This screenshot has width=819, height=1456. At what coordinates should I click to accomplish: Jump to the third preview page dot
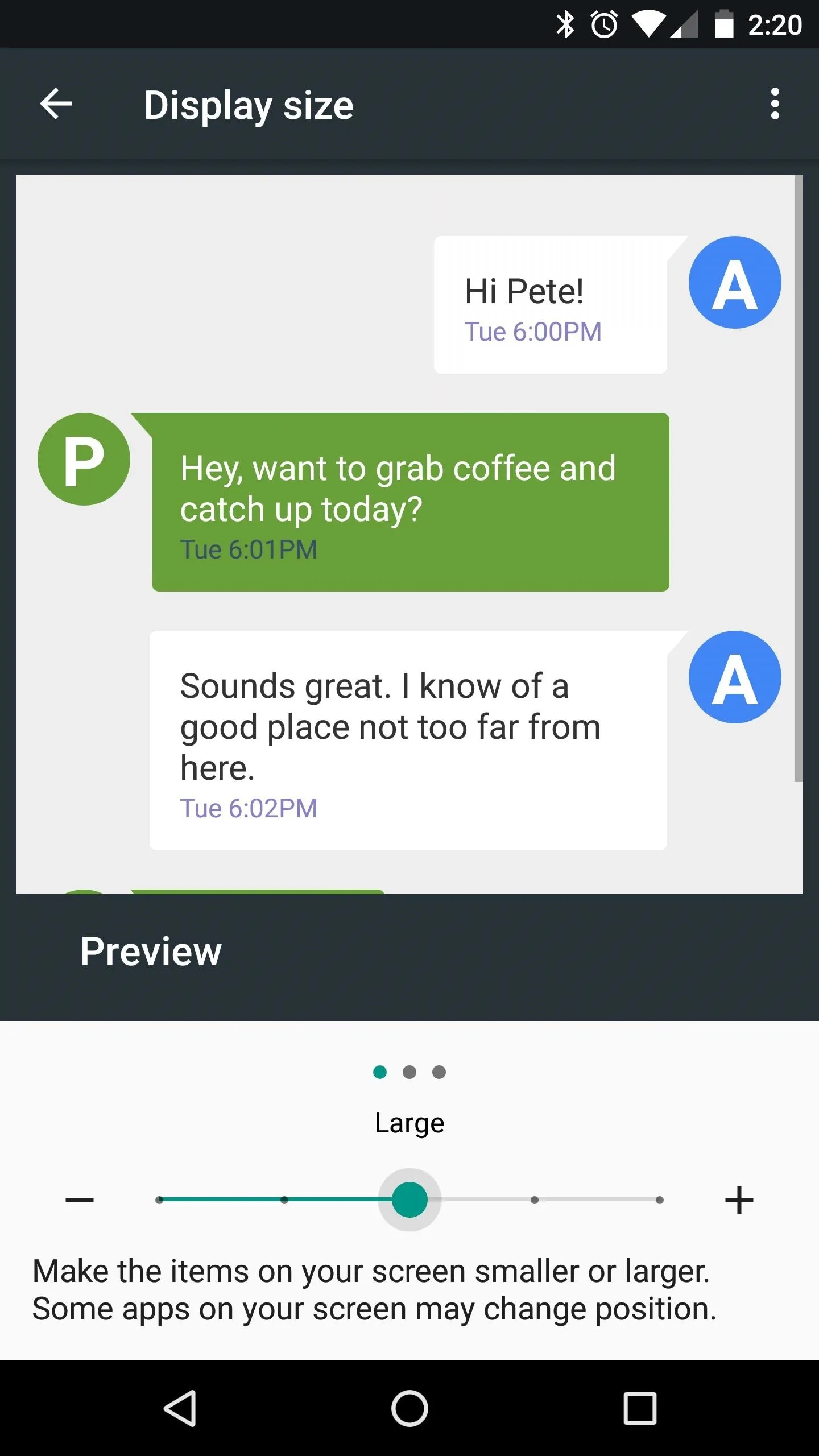pyautogui.click(x=439, y=1072)
